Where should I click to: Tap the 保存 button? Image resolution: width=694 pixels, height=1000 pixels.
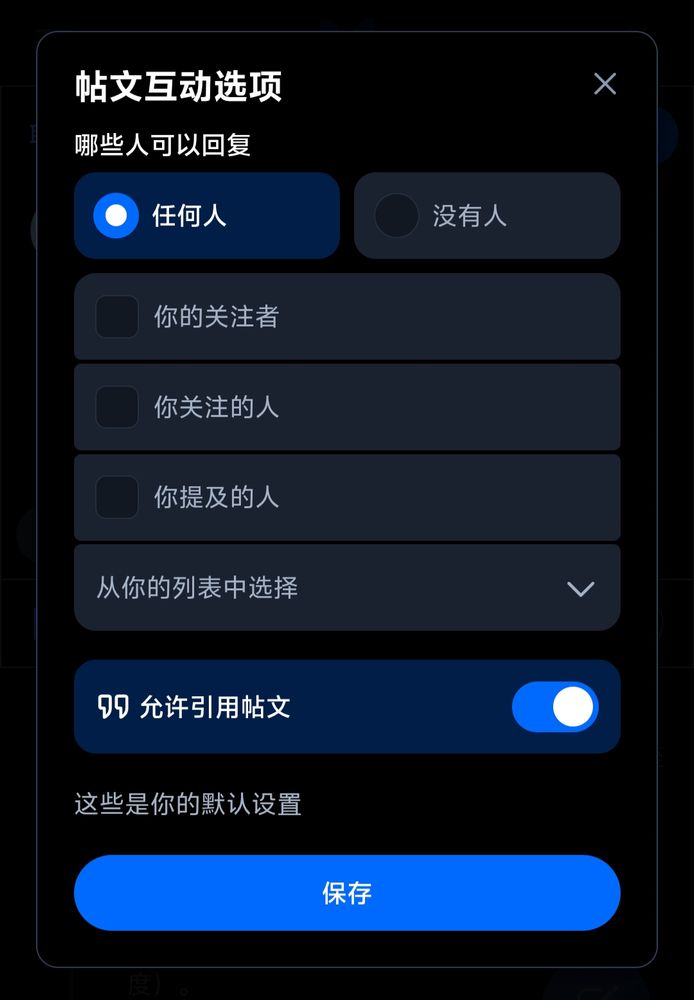[x=347, y=893]
